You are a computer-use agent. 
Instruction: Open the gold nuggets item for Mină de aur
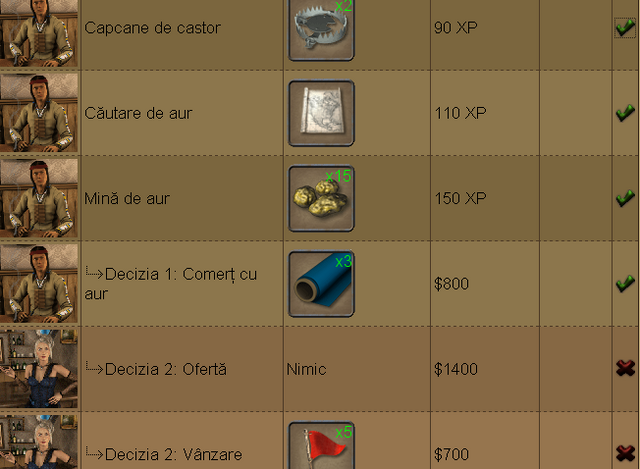[x=321, y=198]
